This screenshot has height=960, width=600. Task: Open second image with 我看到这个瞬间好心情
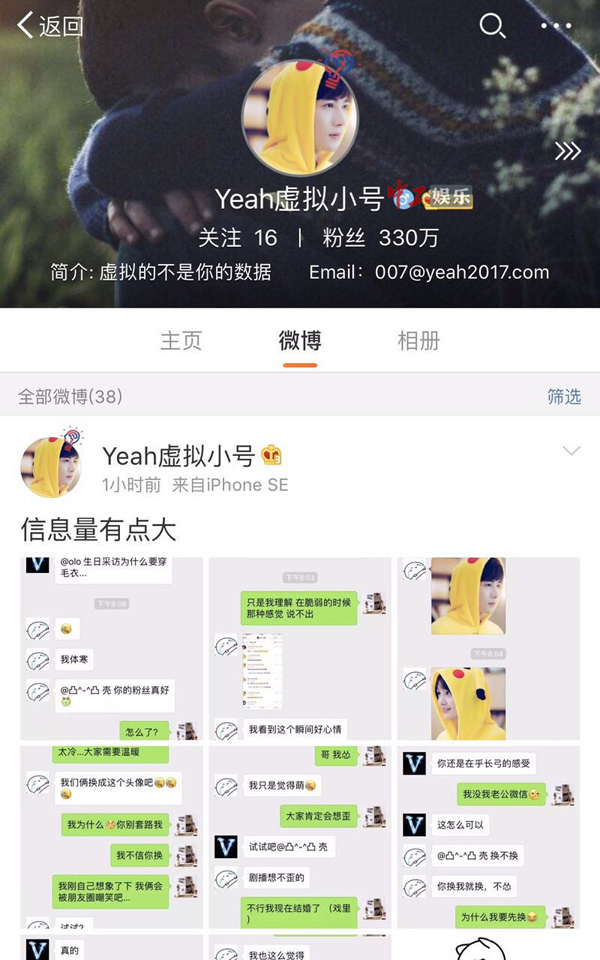point(300,648)
